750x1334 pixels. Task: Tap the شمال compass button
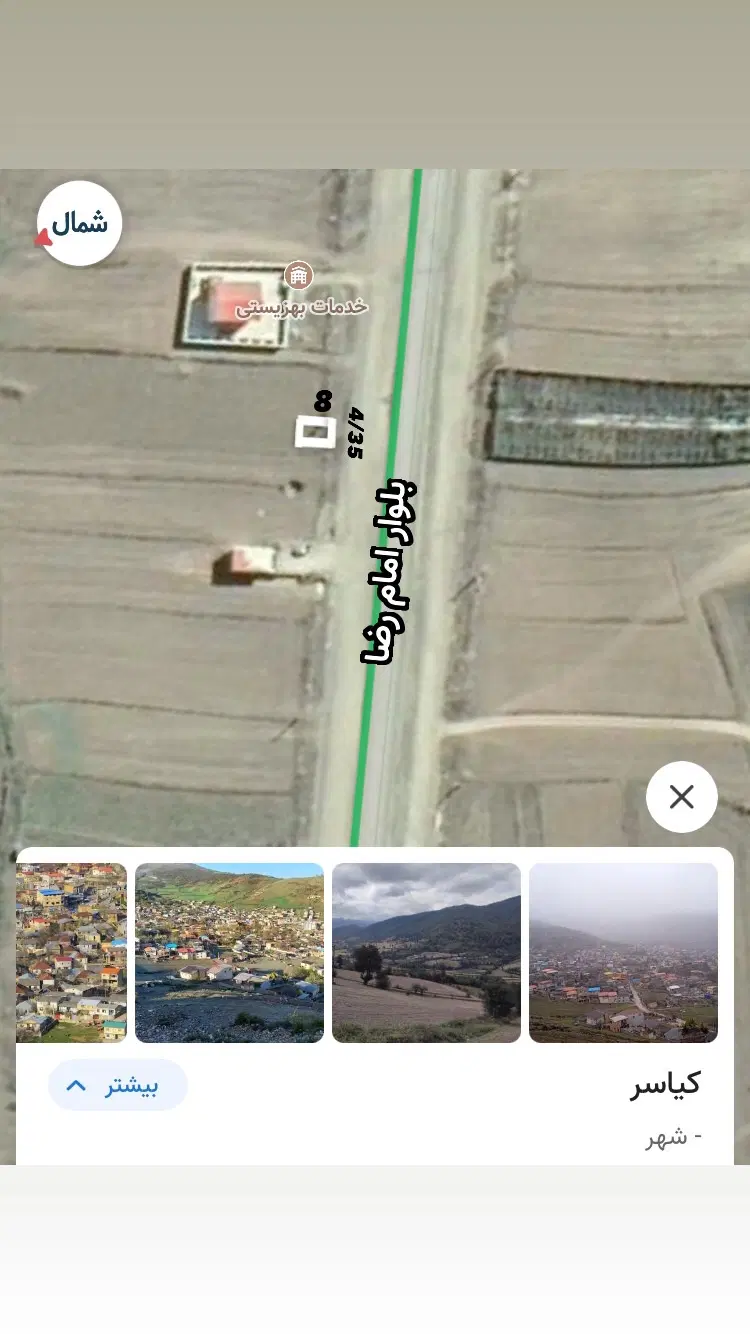80,223
